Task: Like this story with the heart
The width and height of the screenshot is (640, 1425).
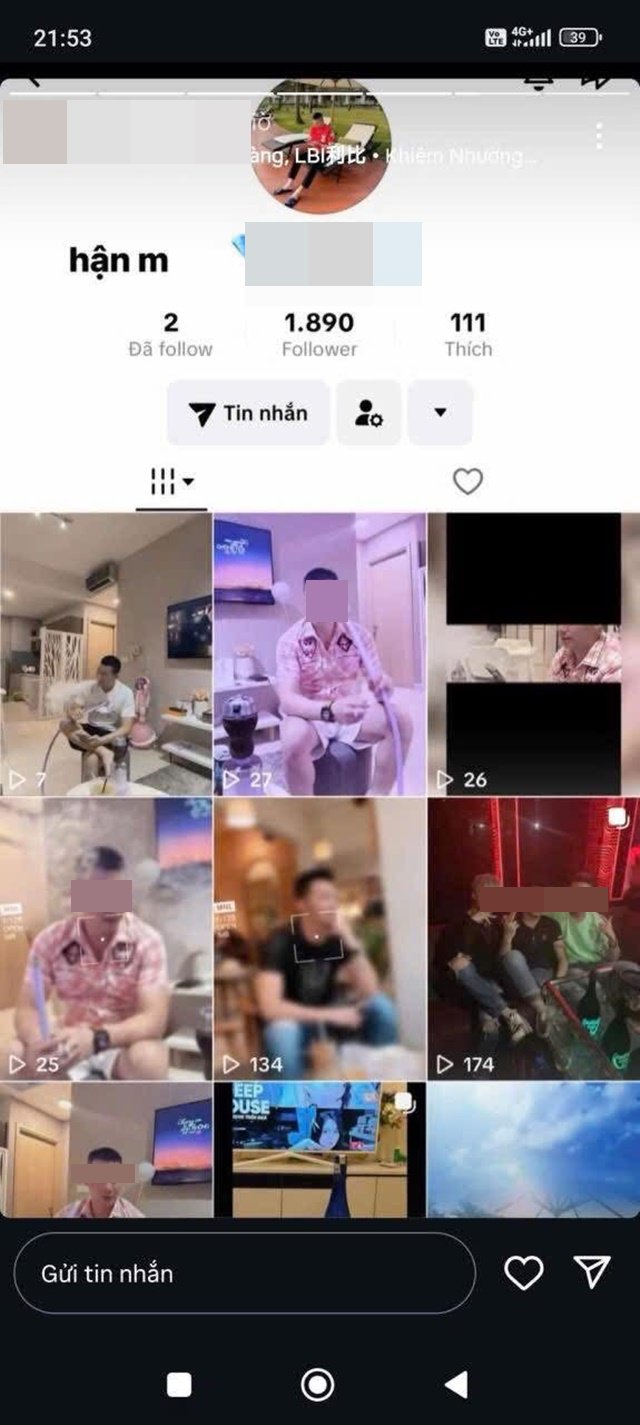Action: click(x=523, y=1272)
